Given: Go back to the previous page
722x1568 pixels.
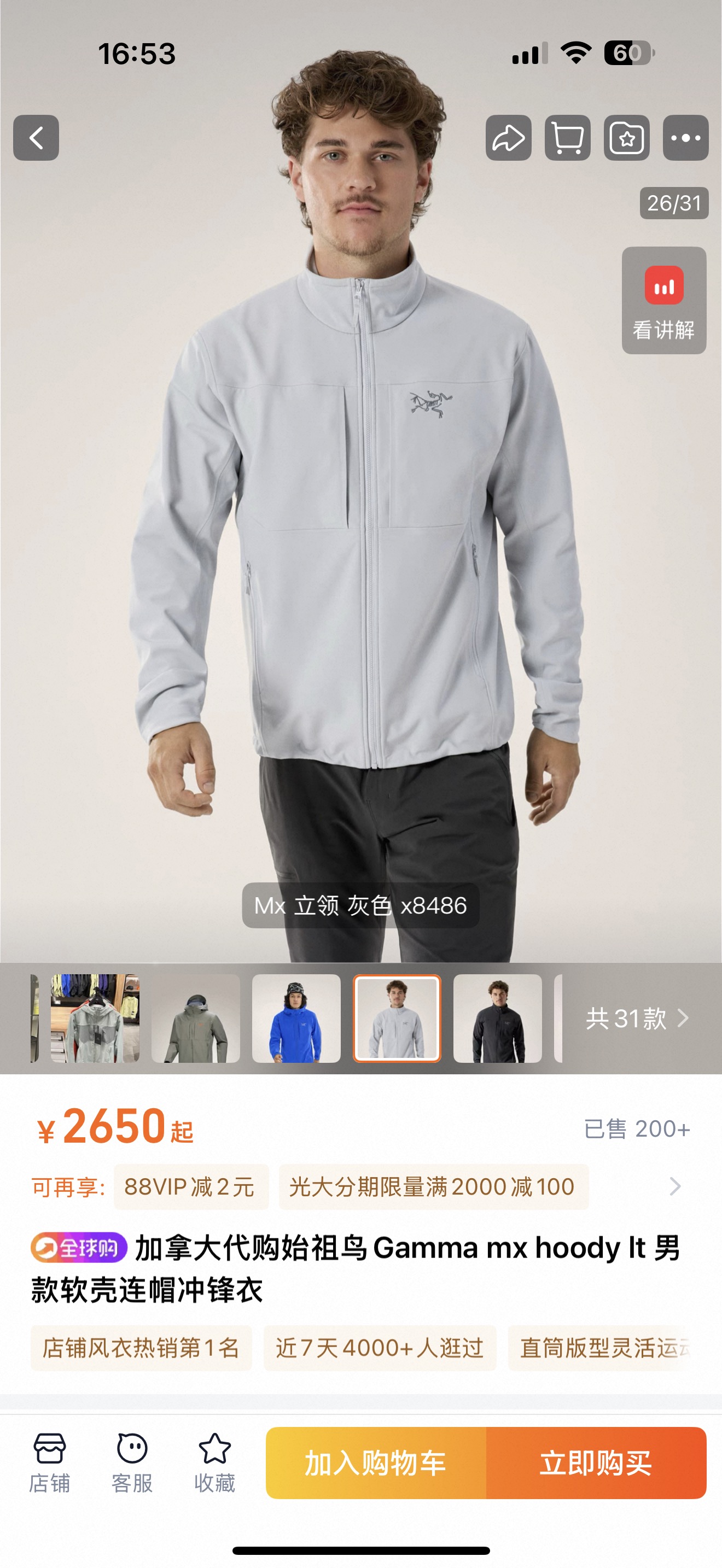Looking at the screenshot, I should [x=36, y=138].
